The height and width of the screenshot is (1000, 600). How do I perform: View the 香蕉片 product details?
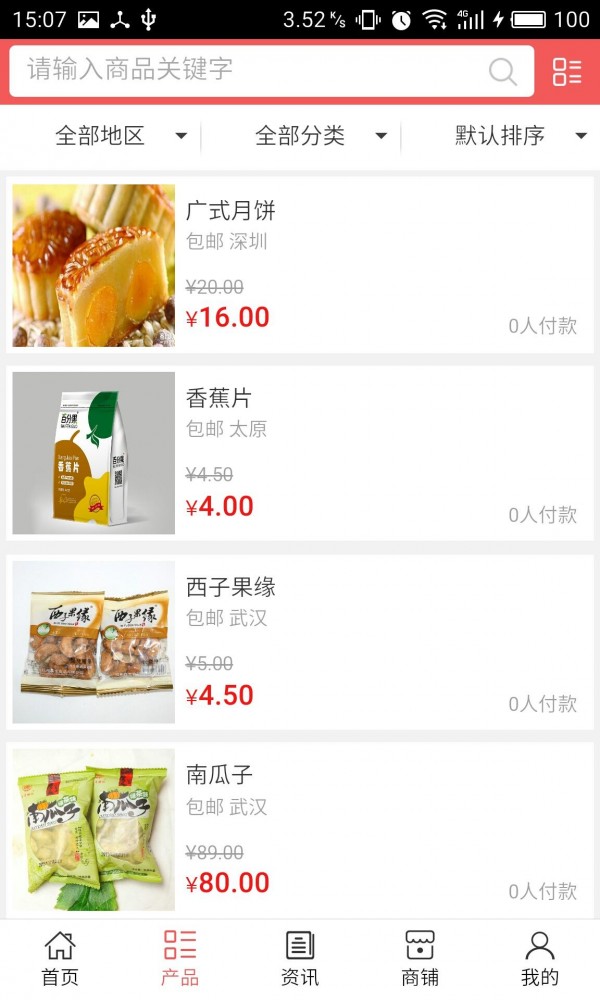300,453
